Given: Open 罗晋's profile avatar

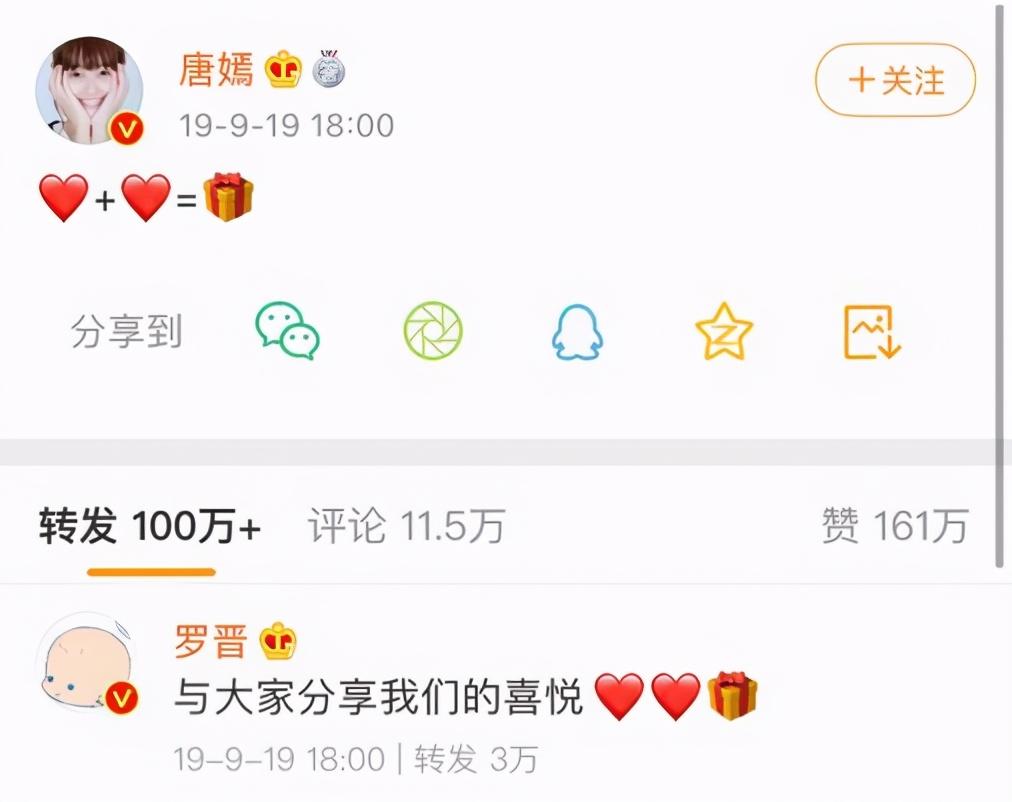Looking at the screenshot, I should (90, 664).
